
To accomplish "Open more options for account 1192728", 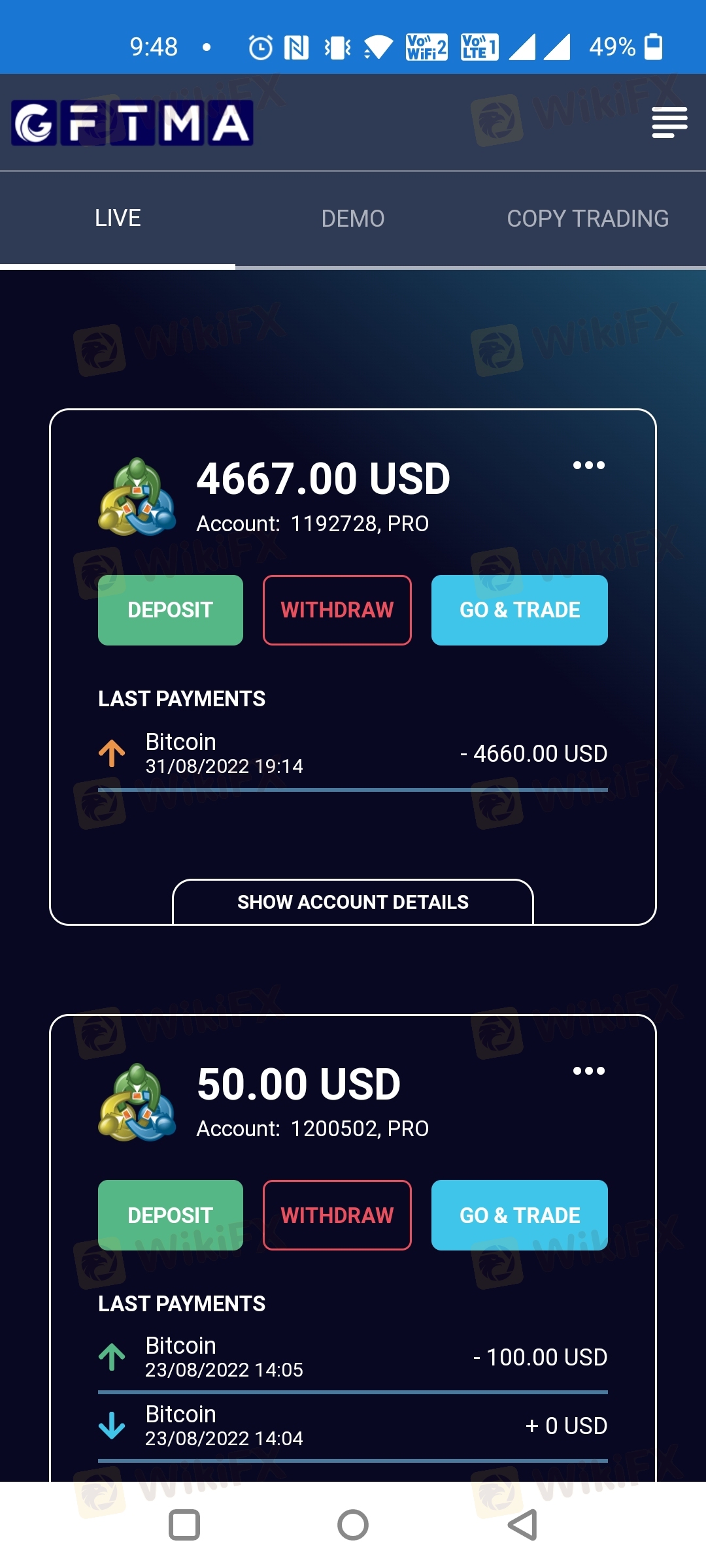I will coord(588,465).
